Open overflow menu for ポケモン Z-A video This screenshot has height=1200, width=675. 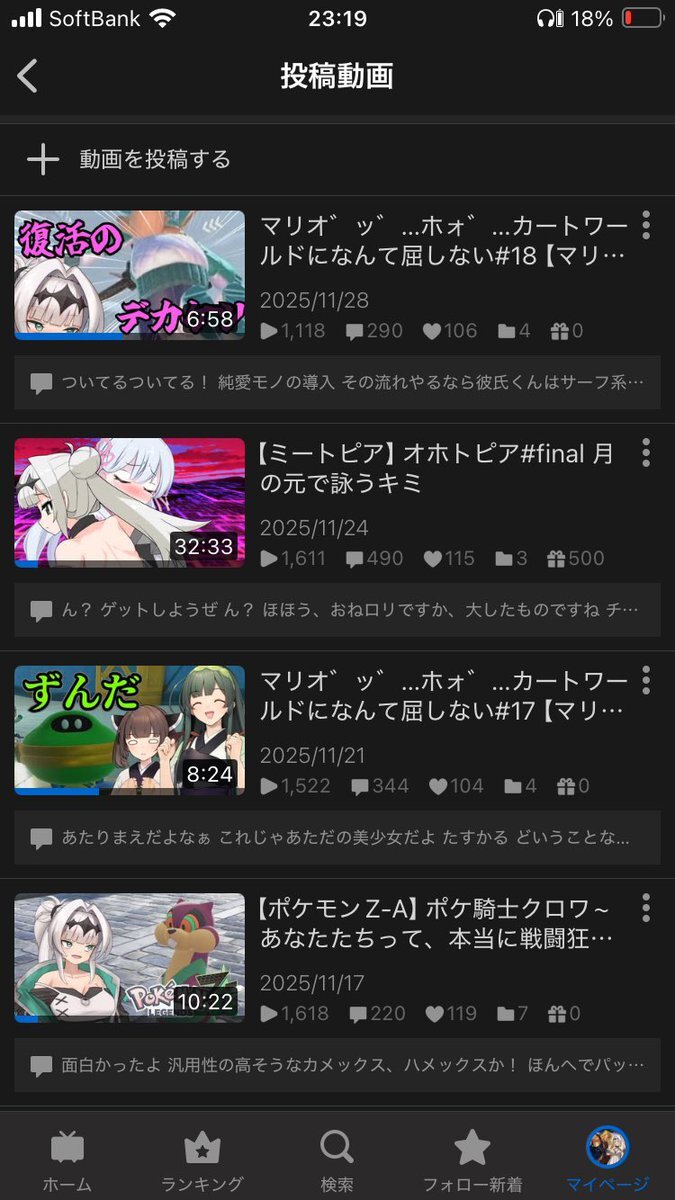646,908
